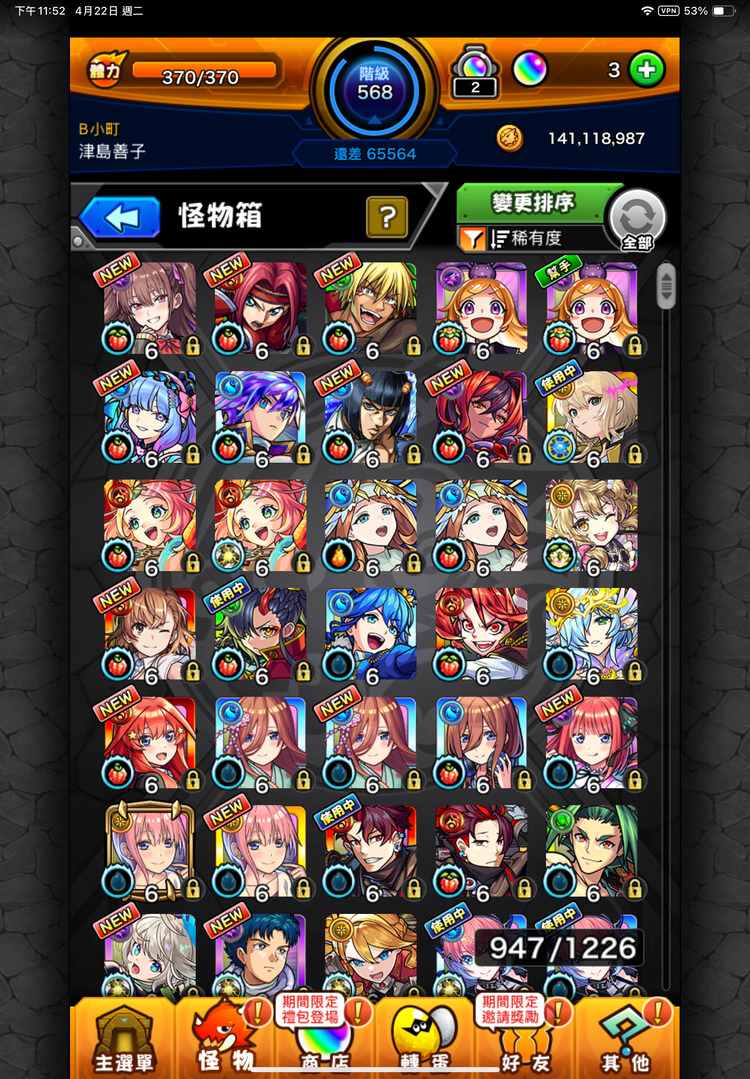The image size is (750, 1079).
Task: Open the gold-framed pink-haired monster tile
Action: click(x=150, y=850)
